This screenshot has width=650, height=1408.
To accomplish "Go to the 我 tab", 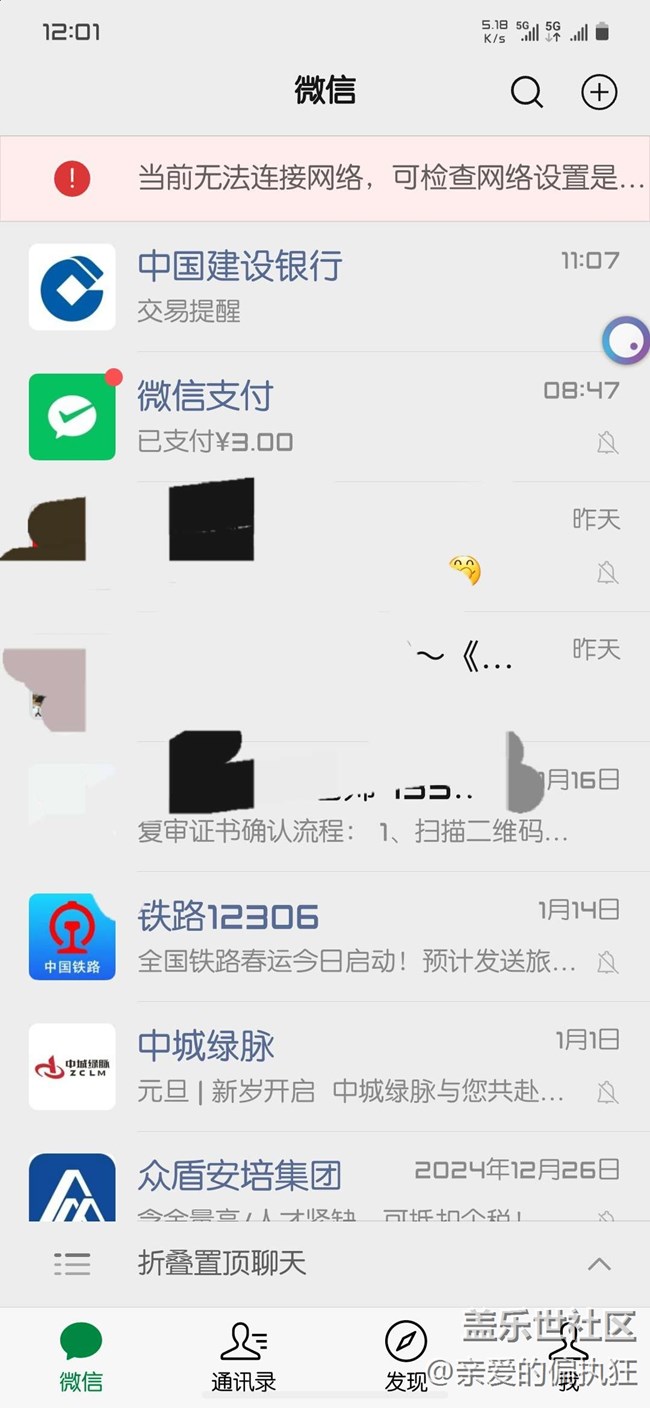I will coord(568,1357).
